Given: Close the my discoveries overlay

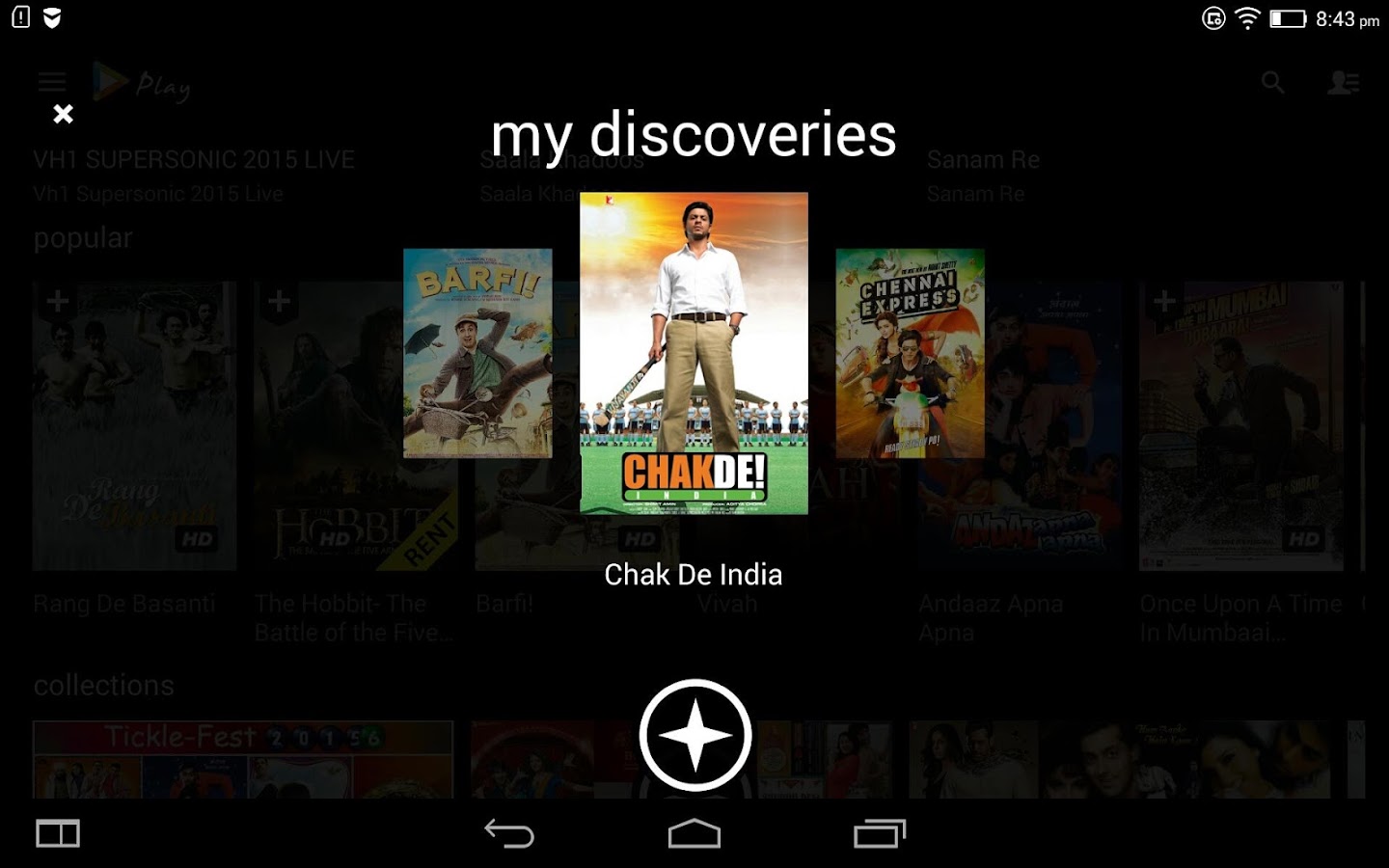Looking at the screenshot, I should pos(63,114).
